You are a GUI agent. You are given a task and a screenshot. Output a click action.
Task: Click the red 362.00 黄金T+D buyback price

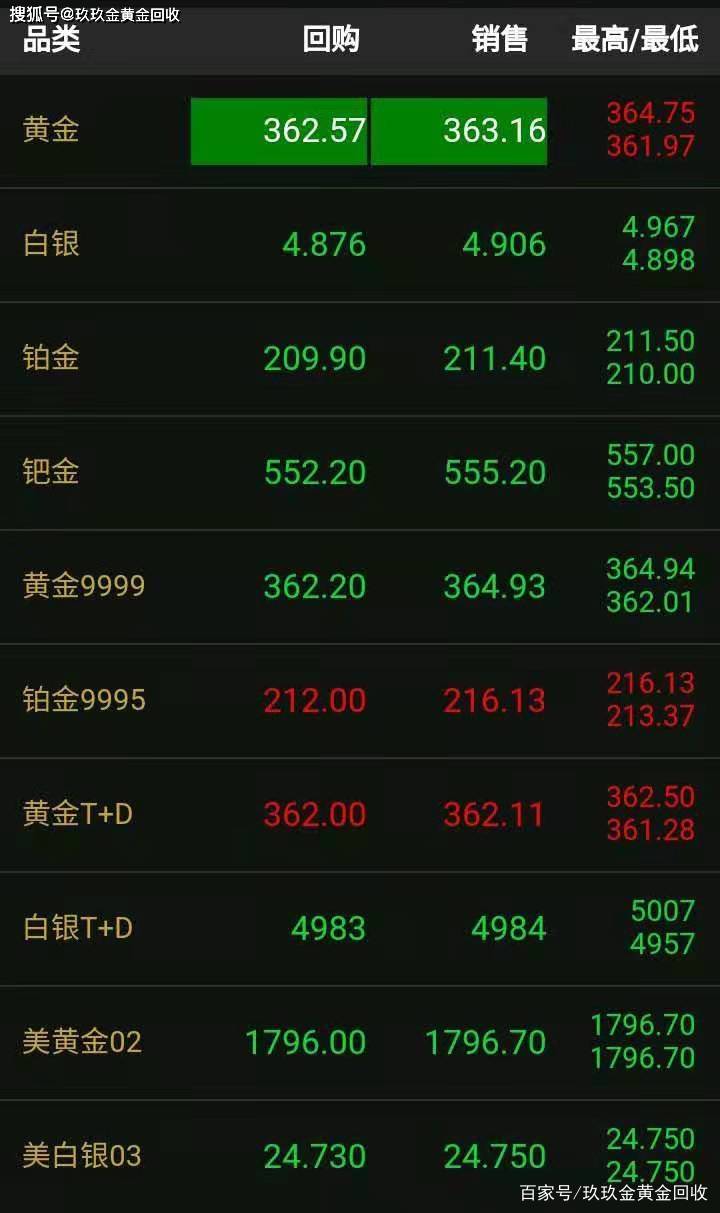tap(314, 814)
